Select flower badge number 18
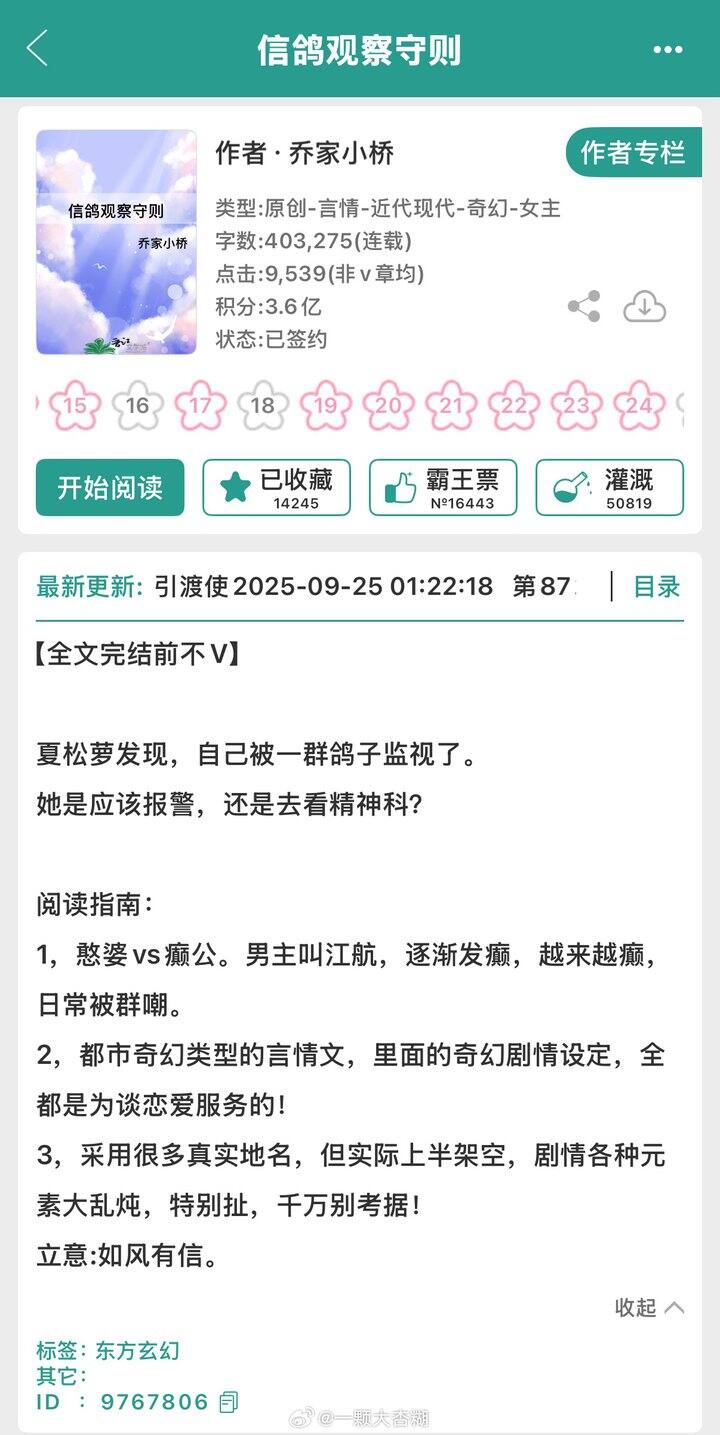Image resolution: width=720 pixels, height=1435 pixels. click(x=262, y=405)
